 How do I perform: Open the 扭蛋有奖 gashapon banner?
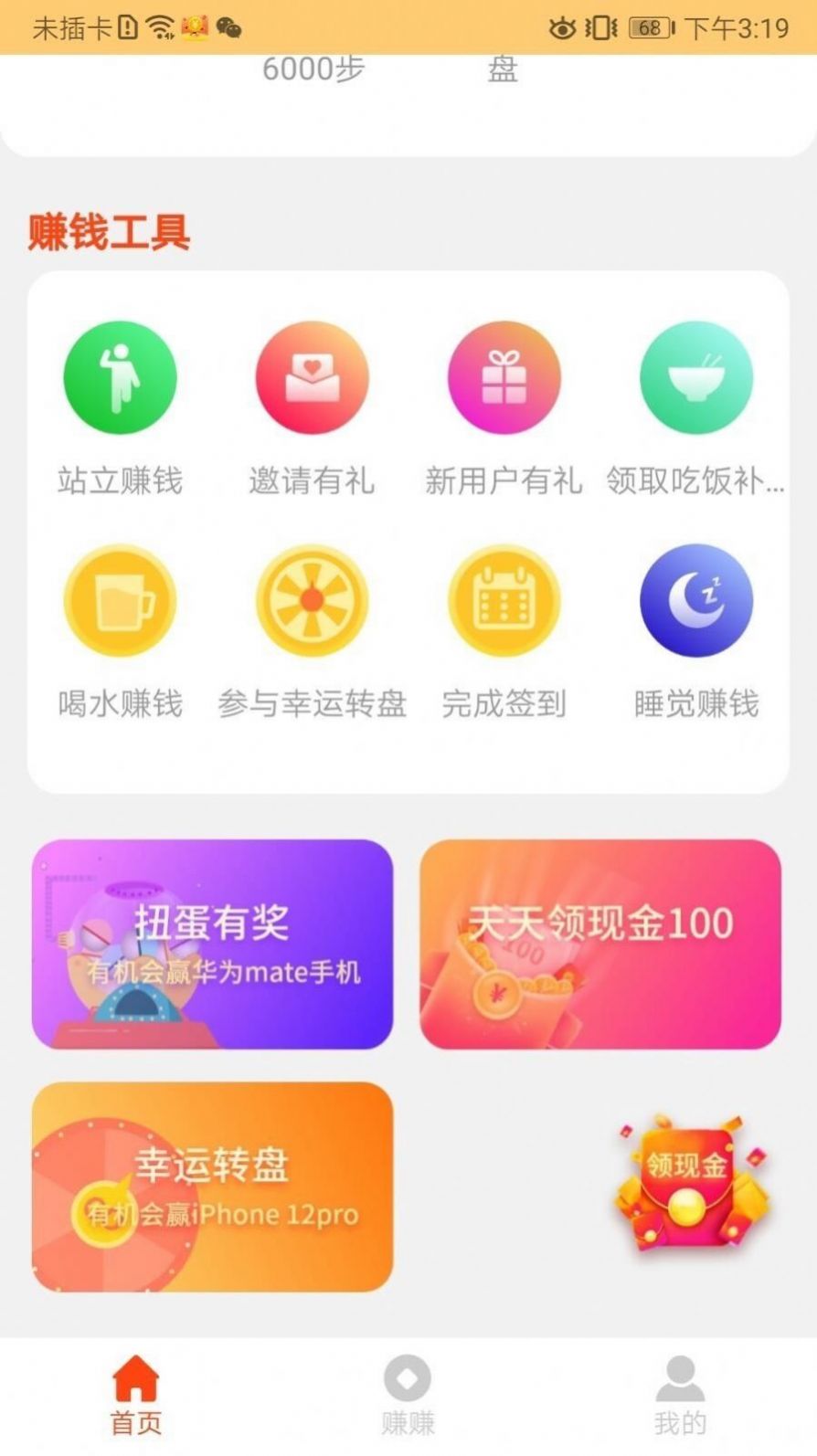[x=212, y=943]
